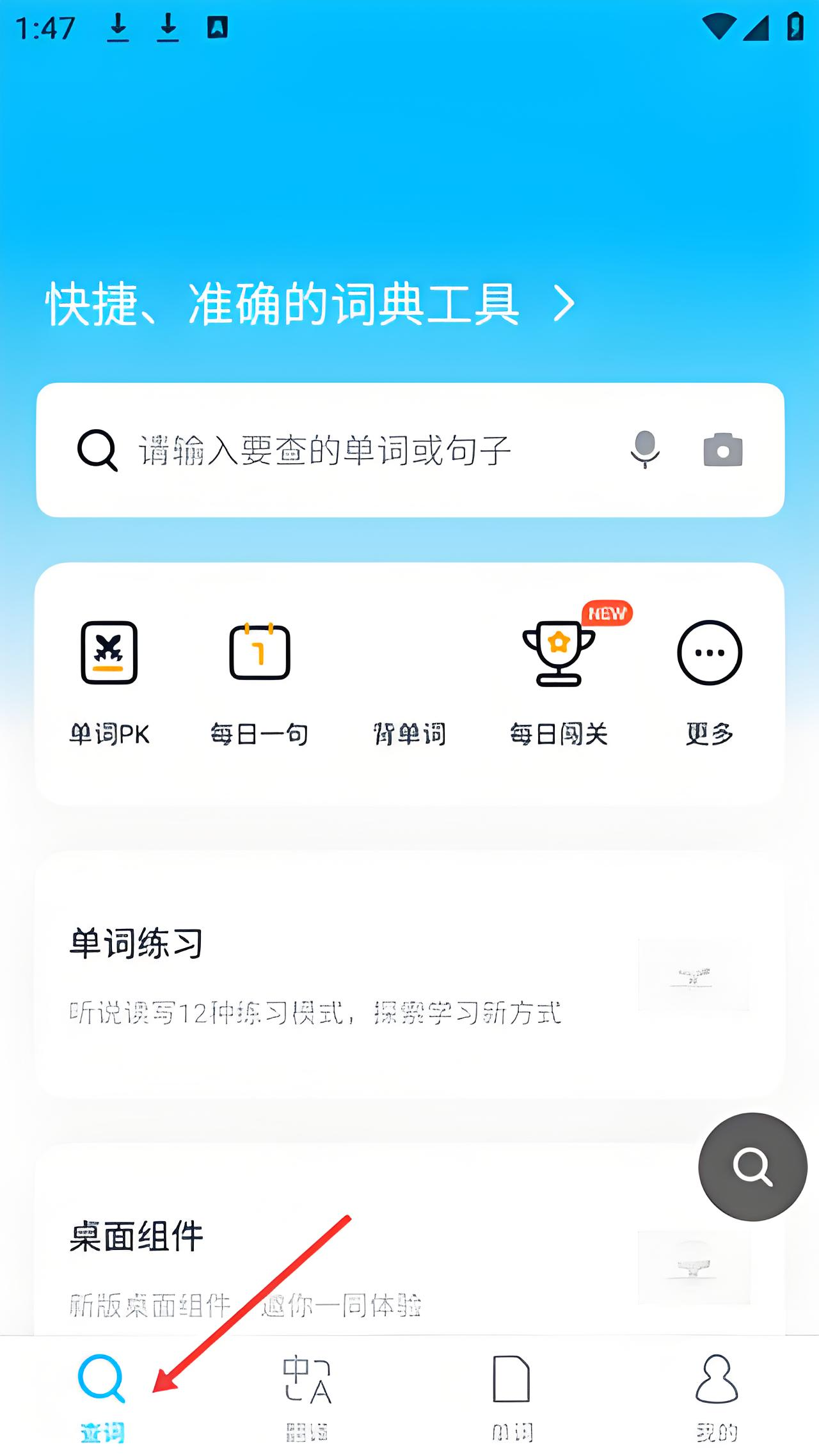Switch to the 翻译 translation tab
This screenshot has width=819, height=1456.
pos(307,1398)
